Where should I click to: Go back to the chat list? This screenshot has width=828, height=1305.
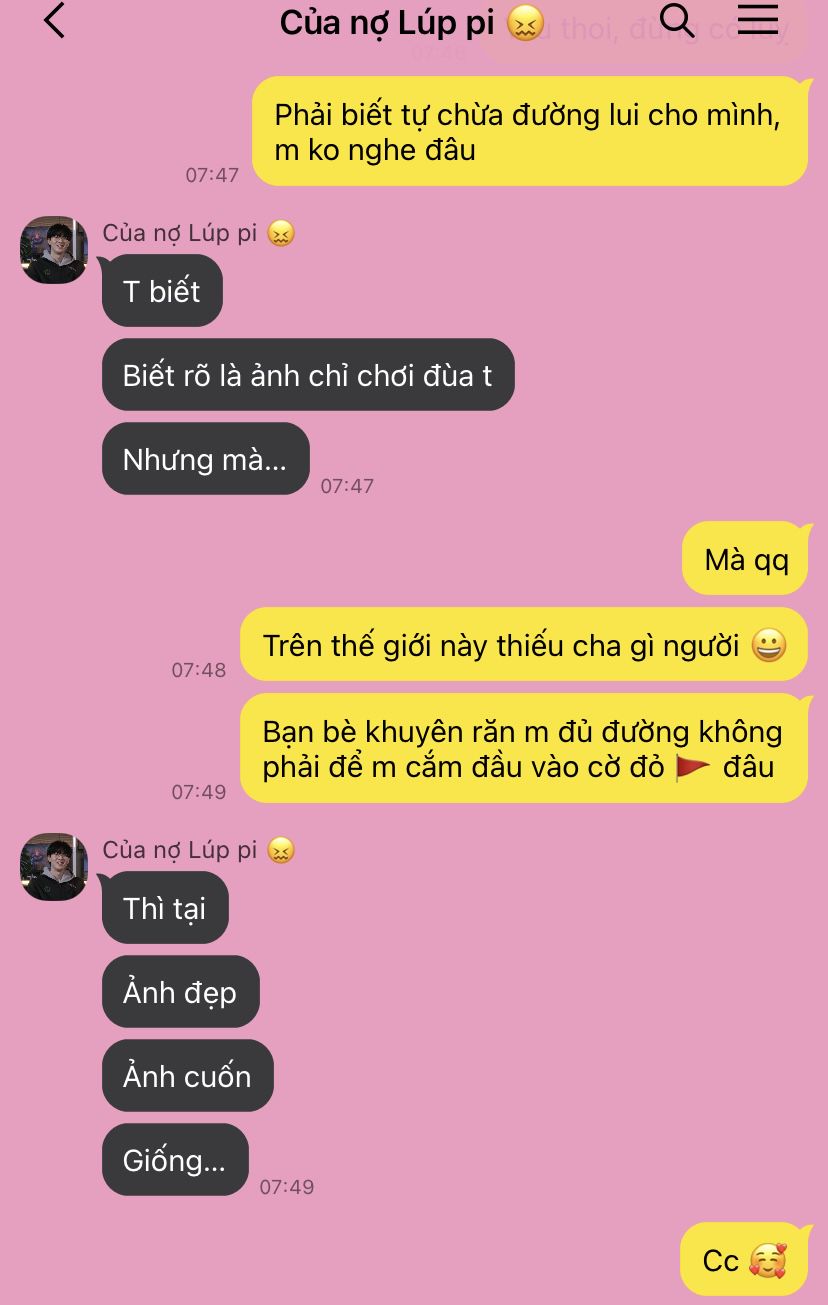point(54,20)
